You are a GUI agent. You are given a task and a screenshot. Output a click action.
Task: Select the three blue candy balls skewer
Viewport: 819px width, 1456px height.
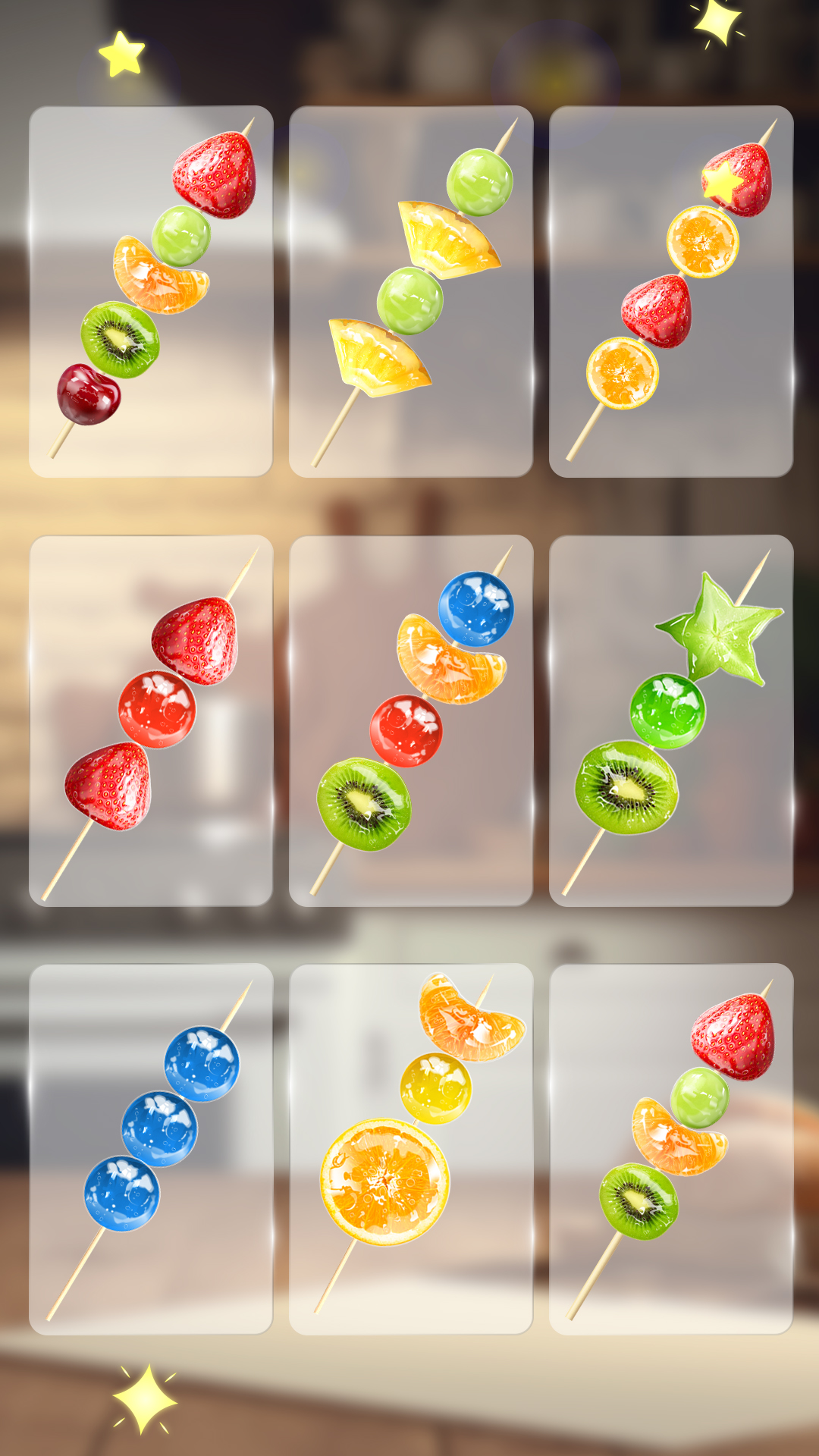point(151,1149)
